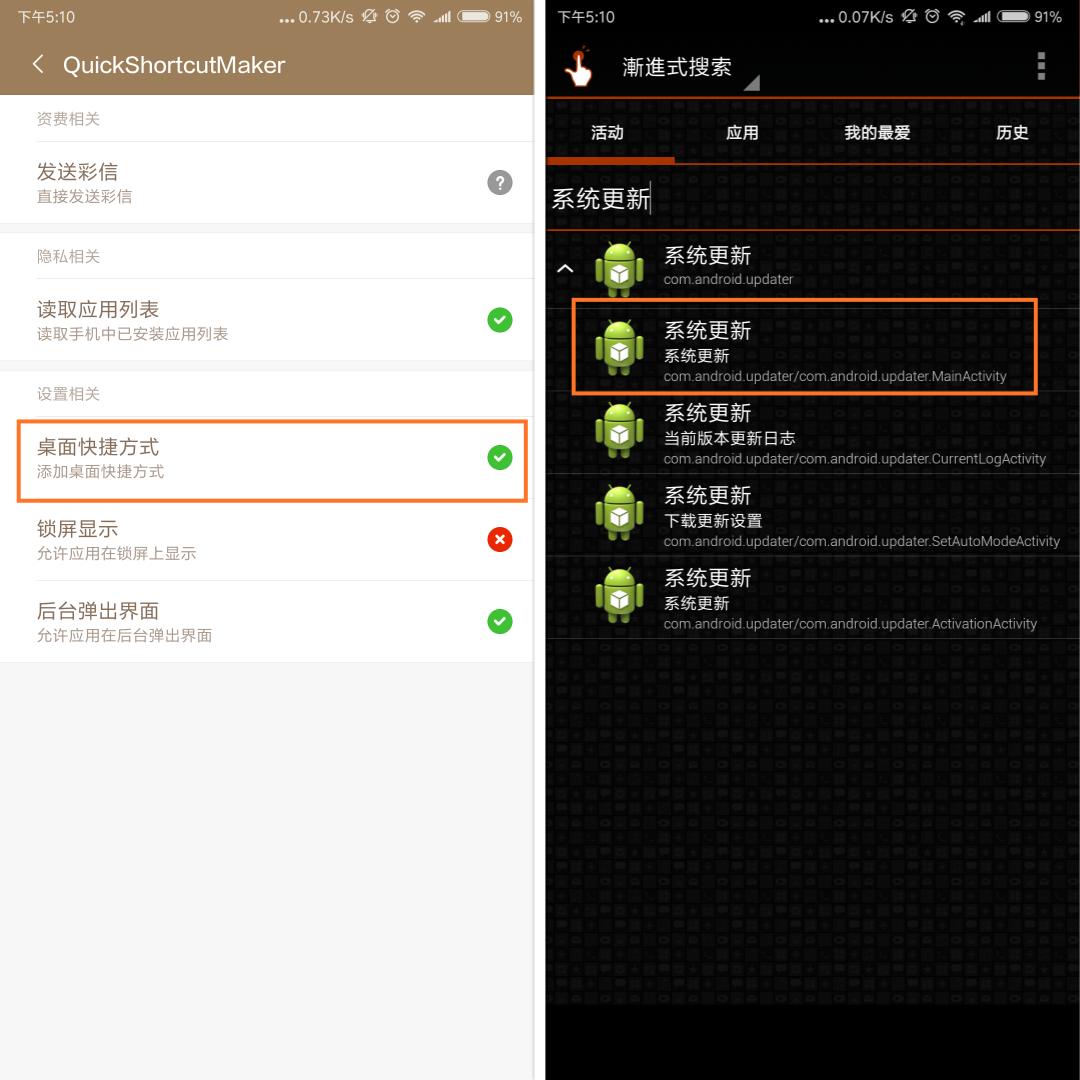
Task: Switch to the 我的最爱 tab
Action: coord(877,132)
